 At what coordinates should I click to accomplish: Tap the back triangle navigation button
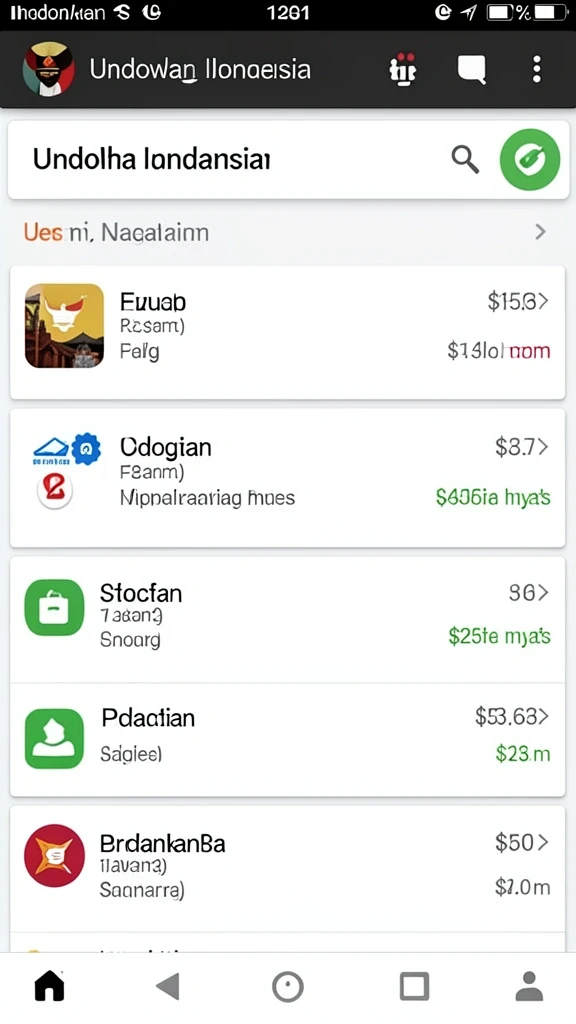tap(168, 986)
